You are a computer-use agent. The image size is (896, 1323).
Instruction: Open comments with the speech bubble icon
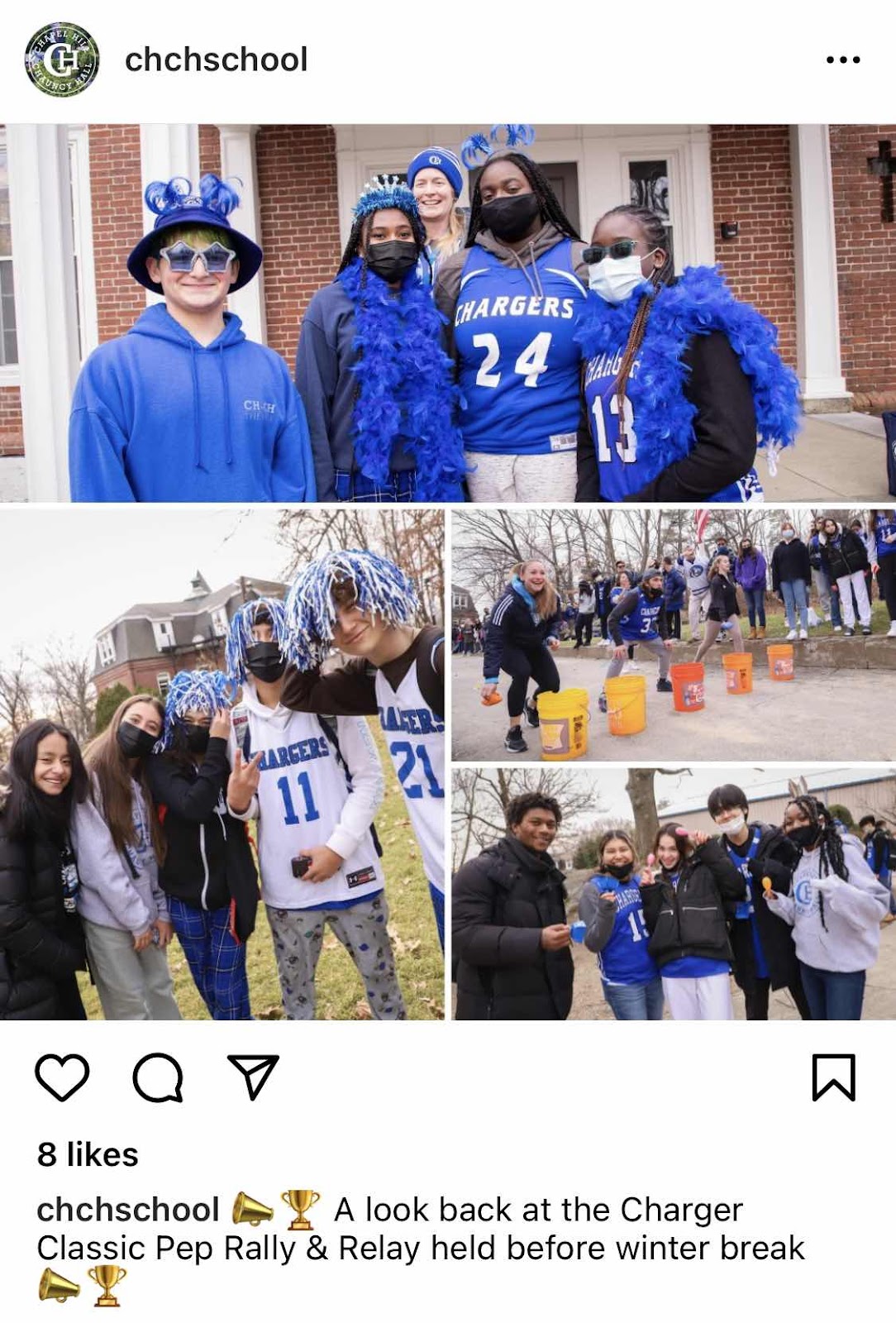point(157,1077)
